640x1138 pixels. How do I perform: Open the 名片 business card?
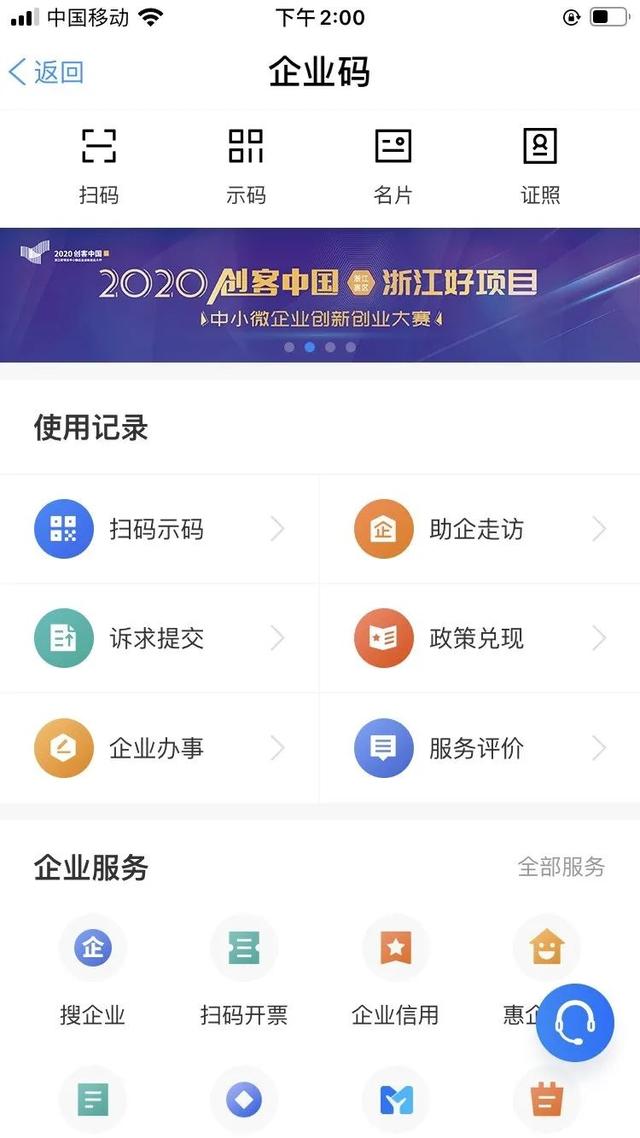coord(393,166)
